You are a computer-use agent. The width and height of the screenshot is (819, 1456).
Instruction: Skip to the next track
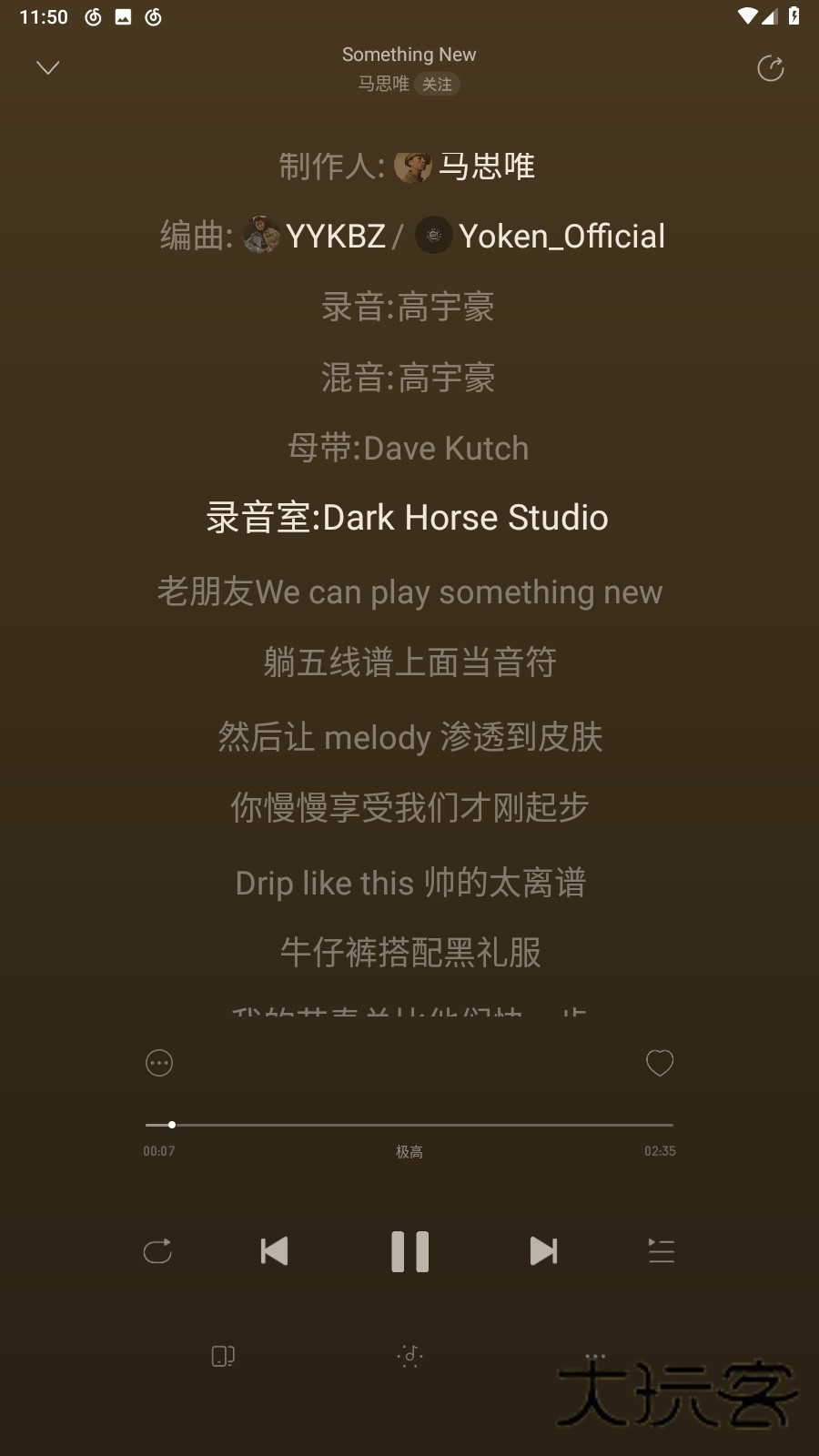[543, 1251]
